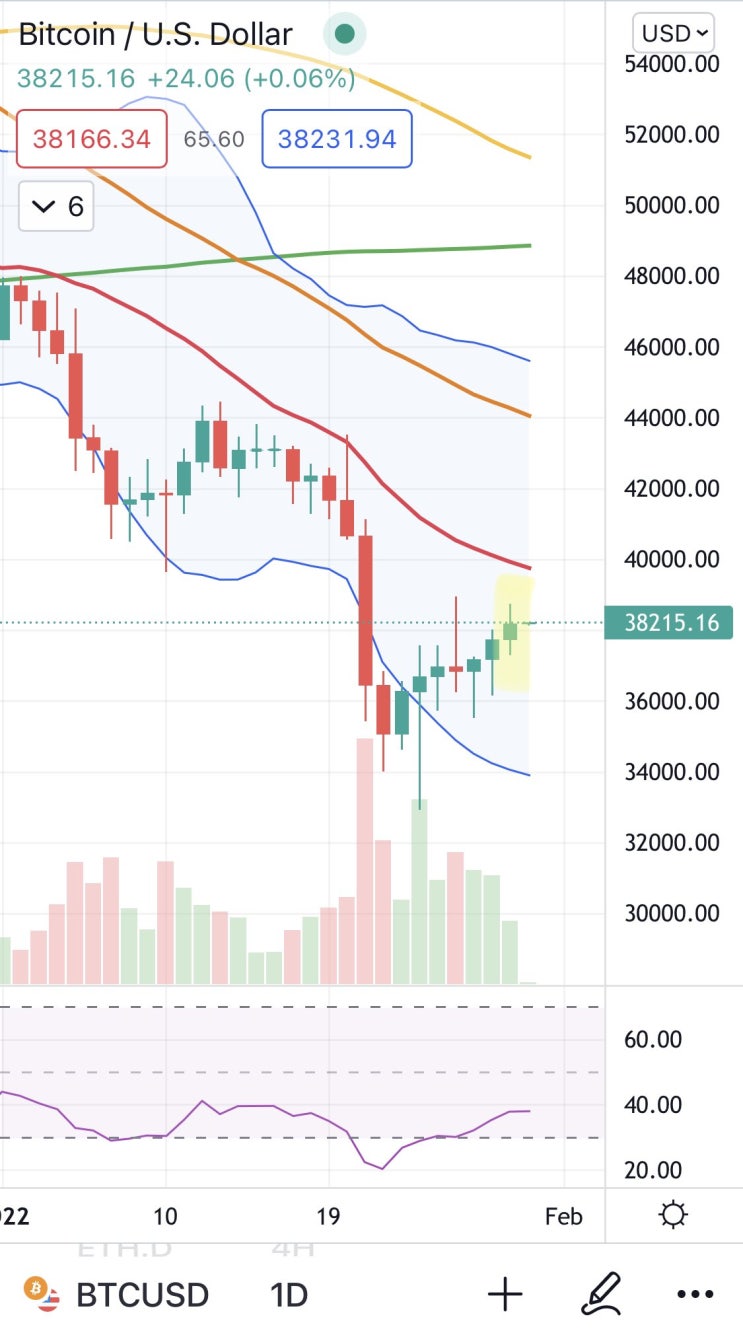Viewport: 743px width, 1329px height.
Task: Tap the blue buy price 38231.94
Action: tap(337, 138)
